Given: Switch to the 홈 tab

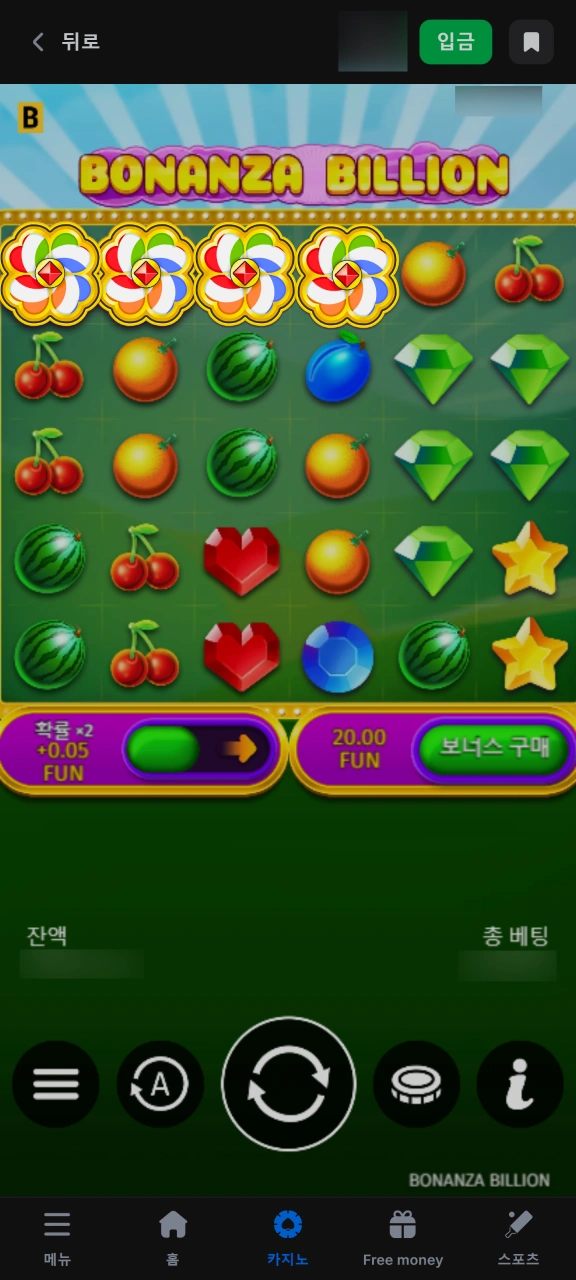Looking at the screenshot, I should [173, 1238].
